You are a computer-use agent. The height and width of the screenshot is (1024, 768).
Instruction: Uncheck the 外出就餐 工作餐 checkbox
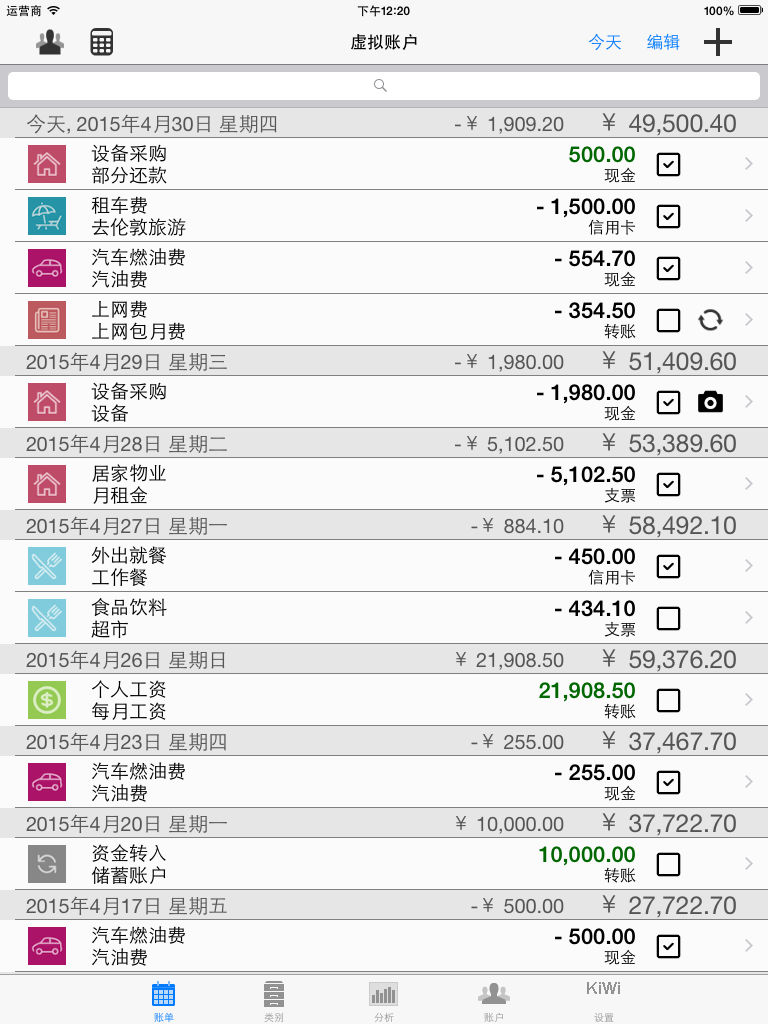point(668,566)
